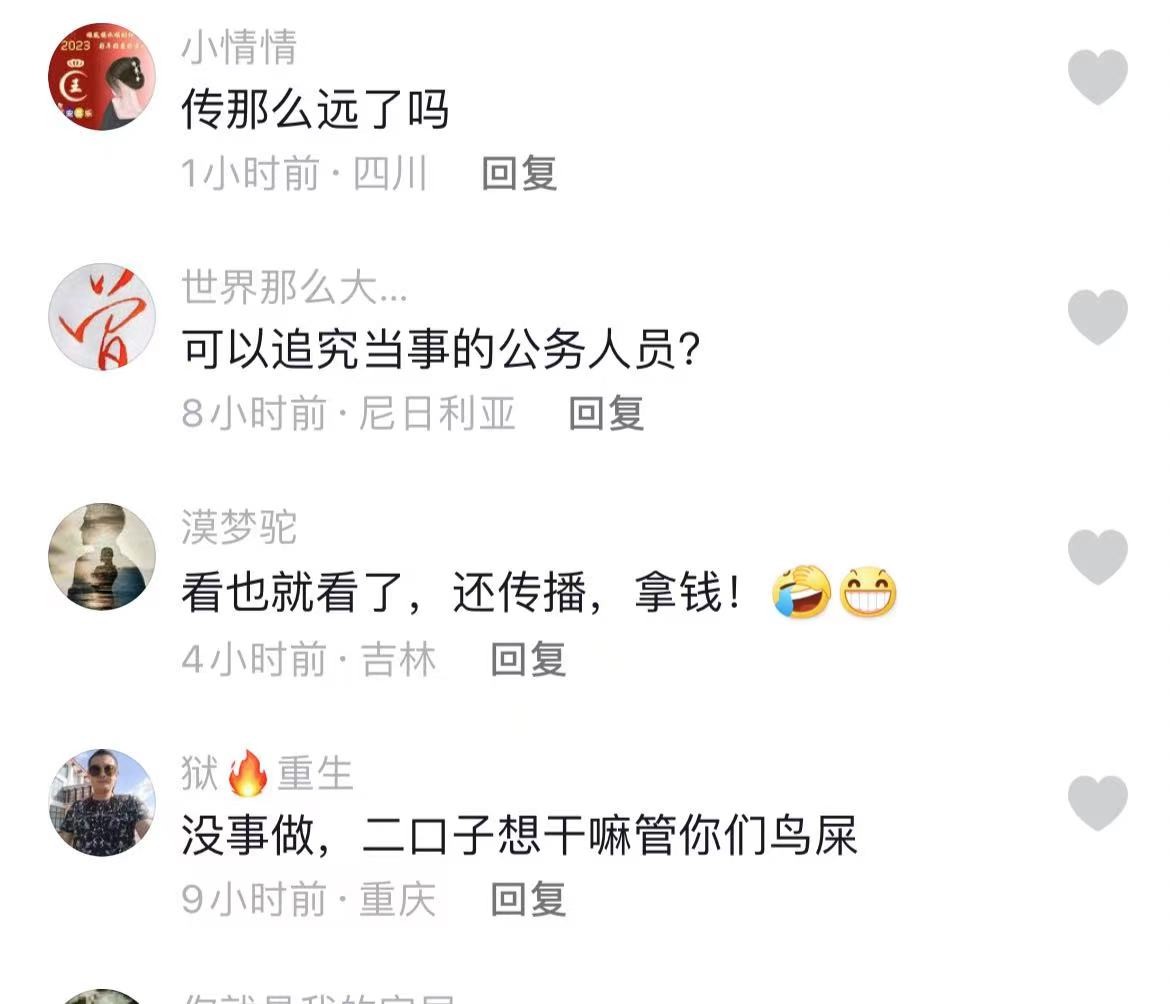The width and height of the screenshot is (1170, 1004).
Task: View 漠梦驼's profile picture
Action: (102, 557)
